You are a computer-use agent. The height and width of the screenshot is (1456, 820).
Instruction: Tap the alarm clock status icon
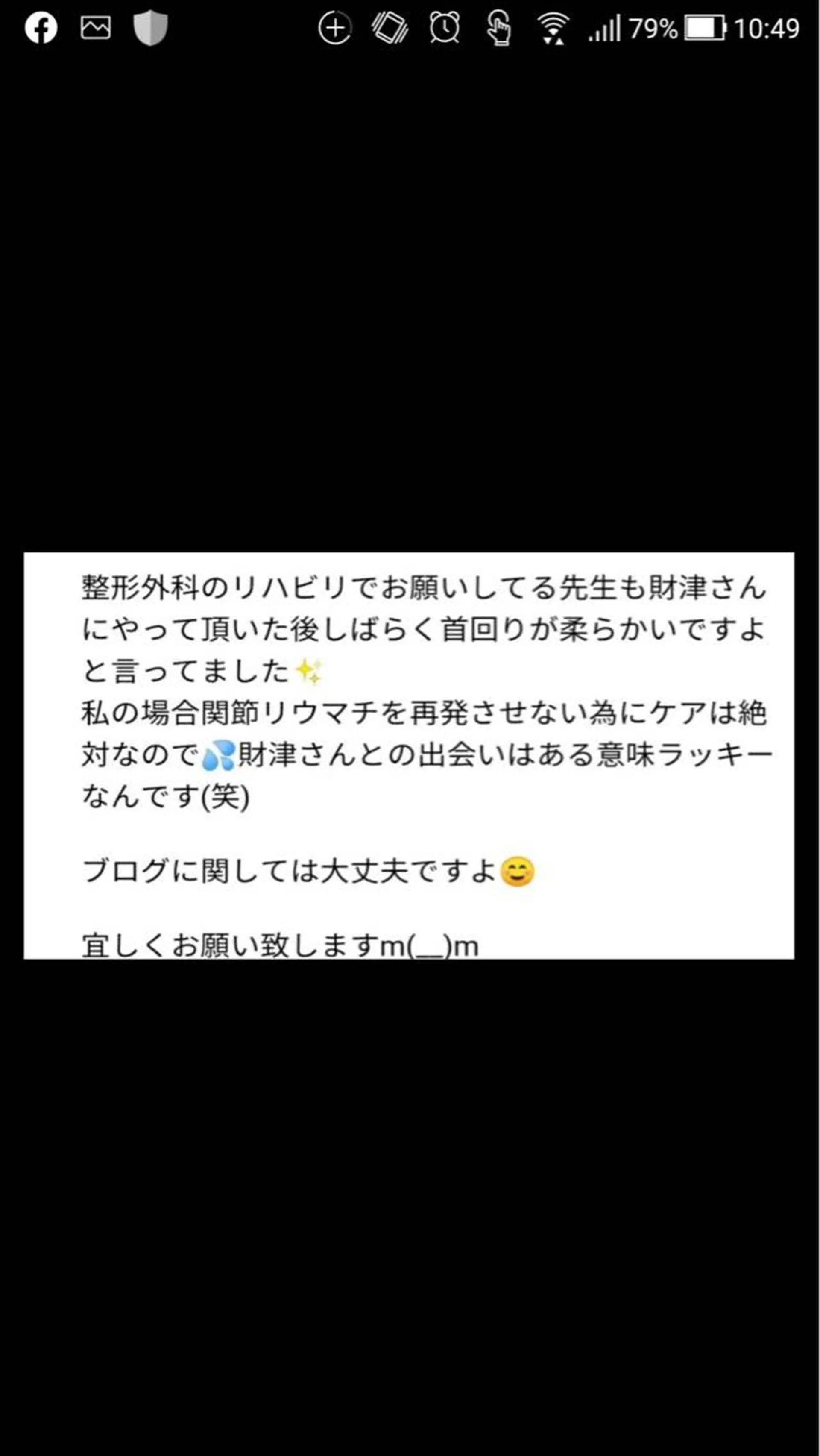click(x=444, y=28)
